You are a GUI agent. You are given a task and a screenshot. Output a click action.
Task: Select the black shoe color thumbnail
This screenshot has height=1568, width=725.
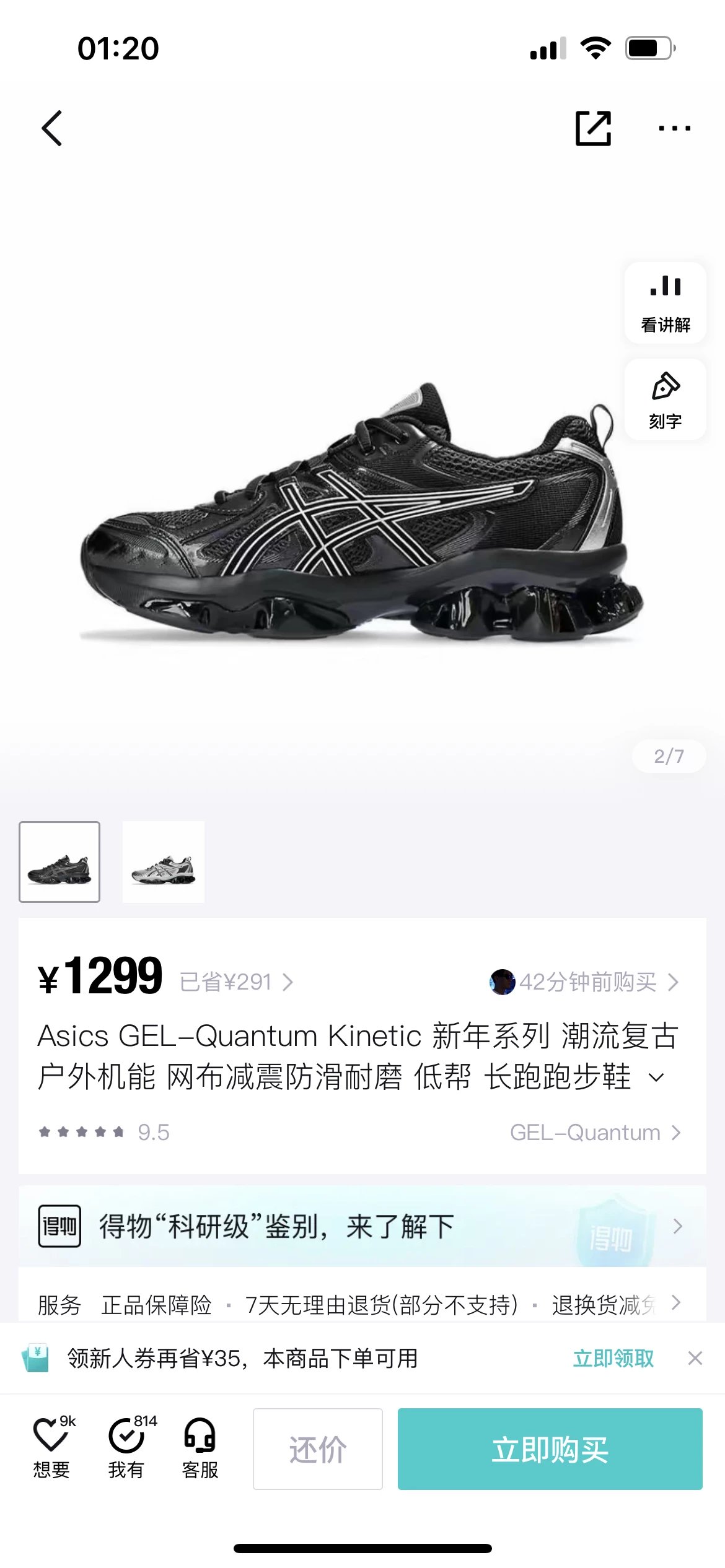(x=59, y=861)
